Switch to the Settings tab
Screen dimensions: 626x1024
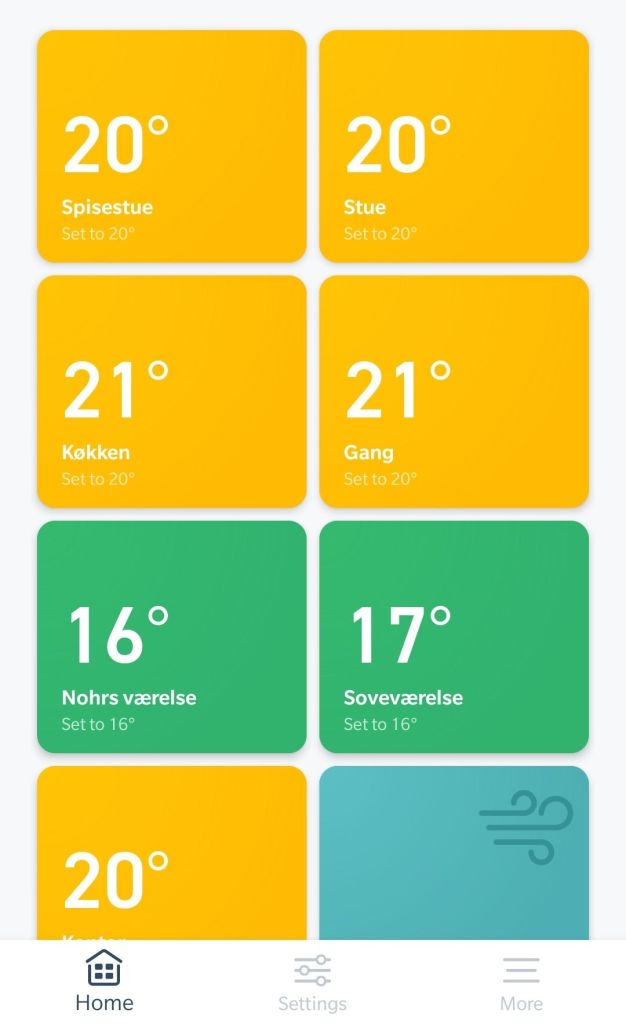point(312,981)
